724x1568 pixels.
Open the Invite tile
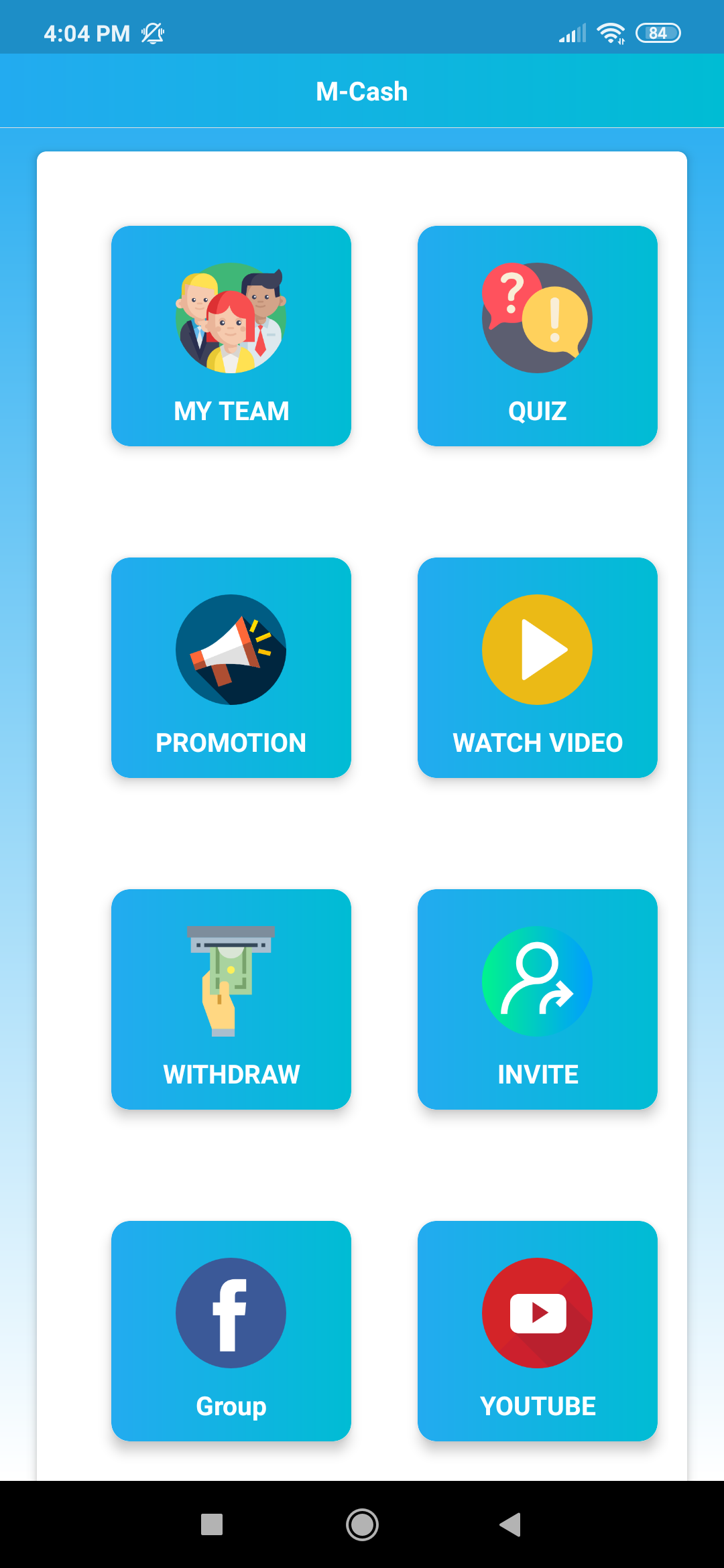click(x=537, y=999)
